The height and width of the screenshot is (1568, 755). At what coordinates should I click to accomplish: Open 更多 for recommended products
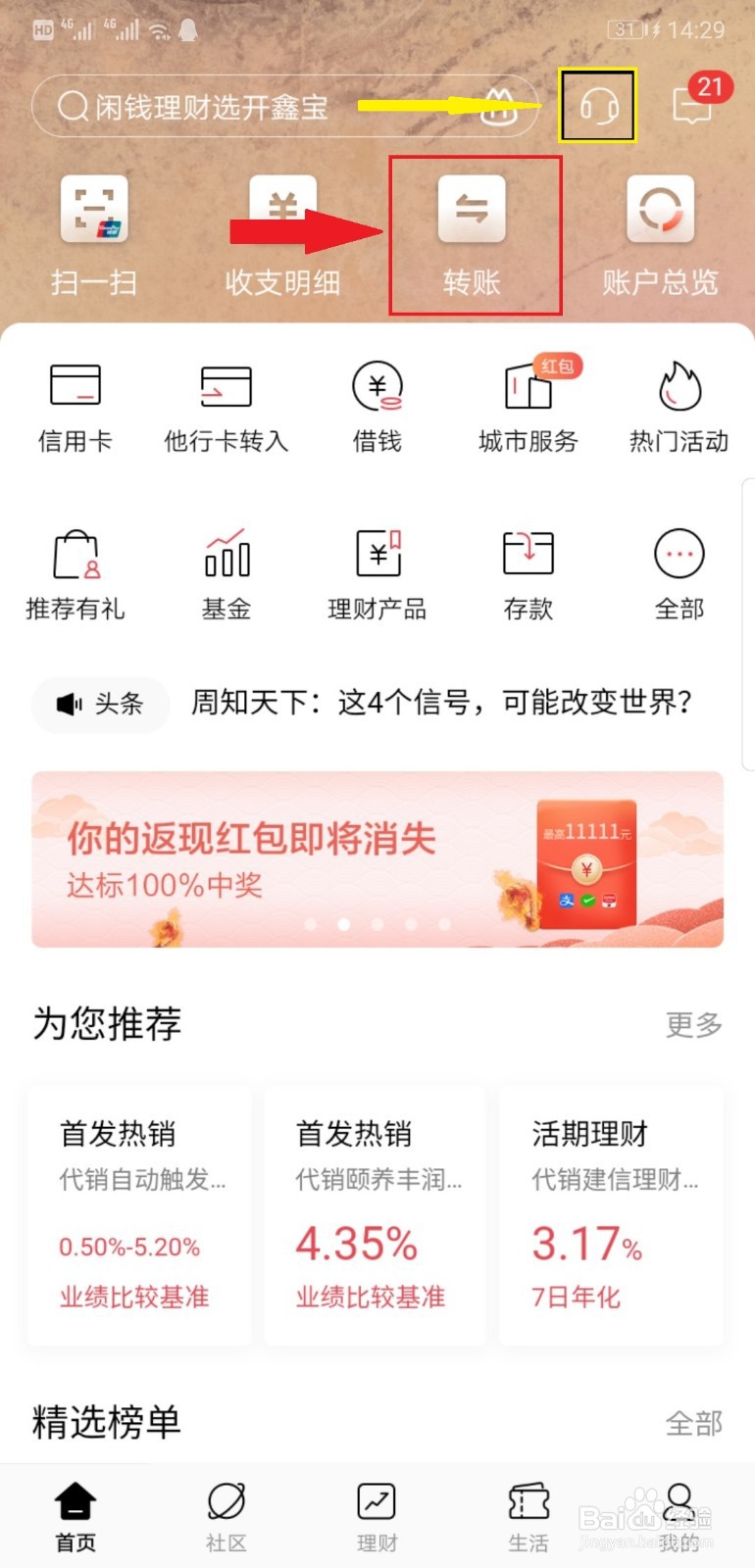coord(692,1025)
